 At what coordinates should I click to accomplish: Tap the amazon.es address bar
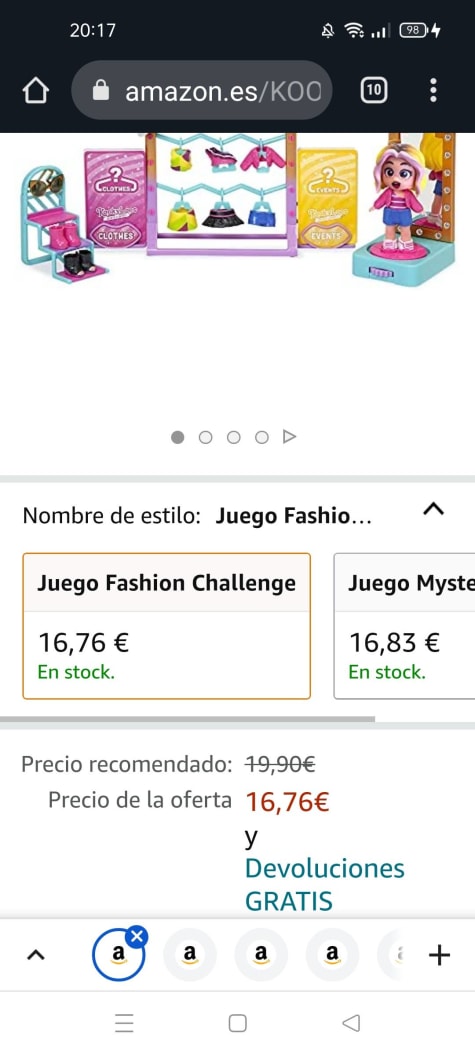click(202, 90)
